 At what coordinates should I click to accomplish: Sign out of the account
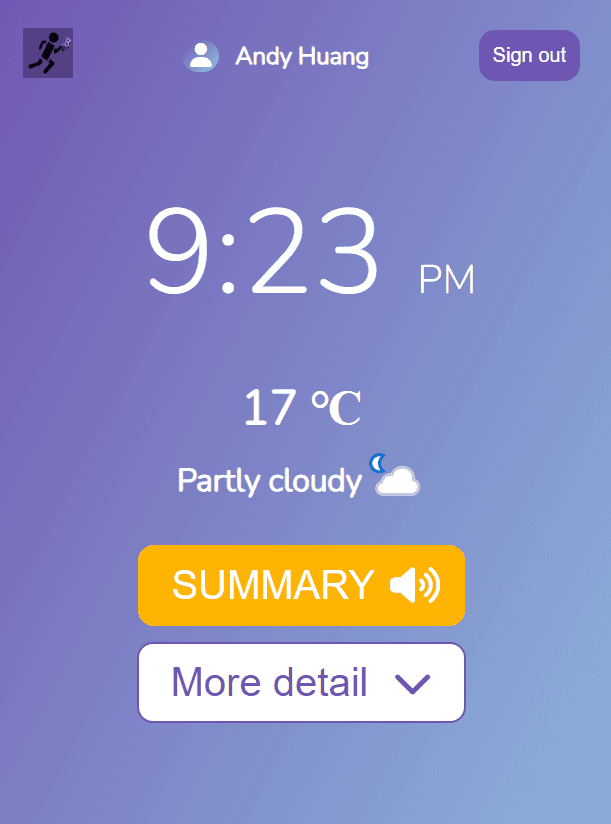tap(529, 55)
